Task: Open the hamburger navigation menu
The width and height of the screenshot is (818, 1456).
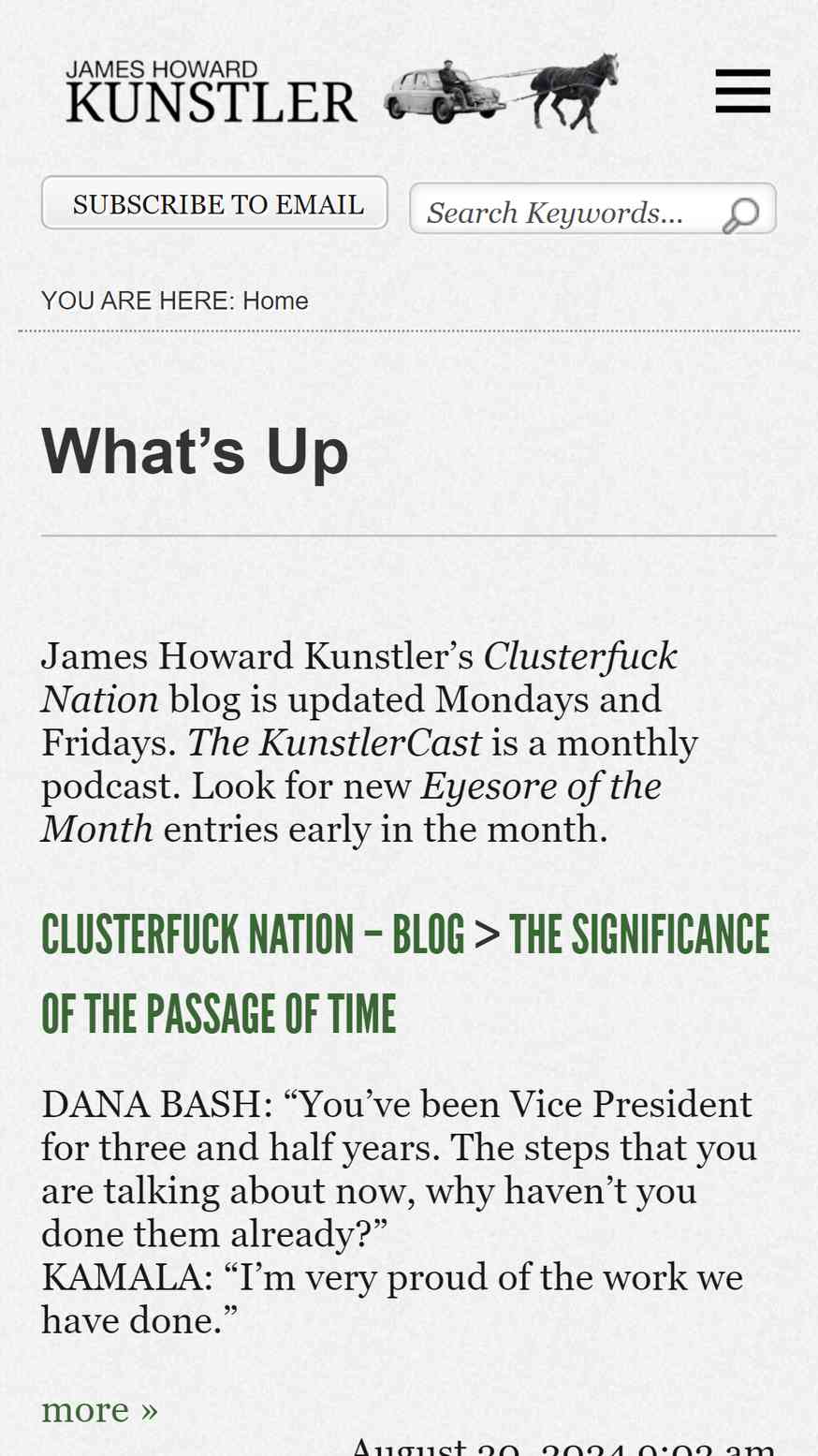Action: [742, 91]
